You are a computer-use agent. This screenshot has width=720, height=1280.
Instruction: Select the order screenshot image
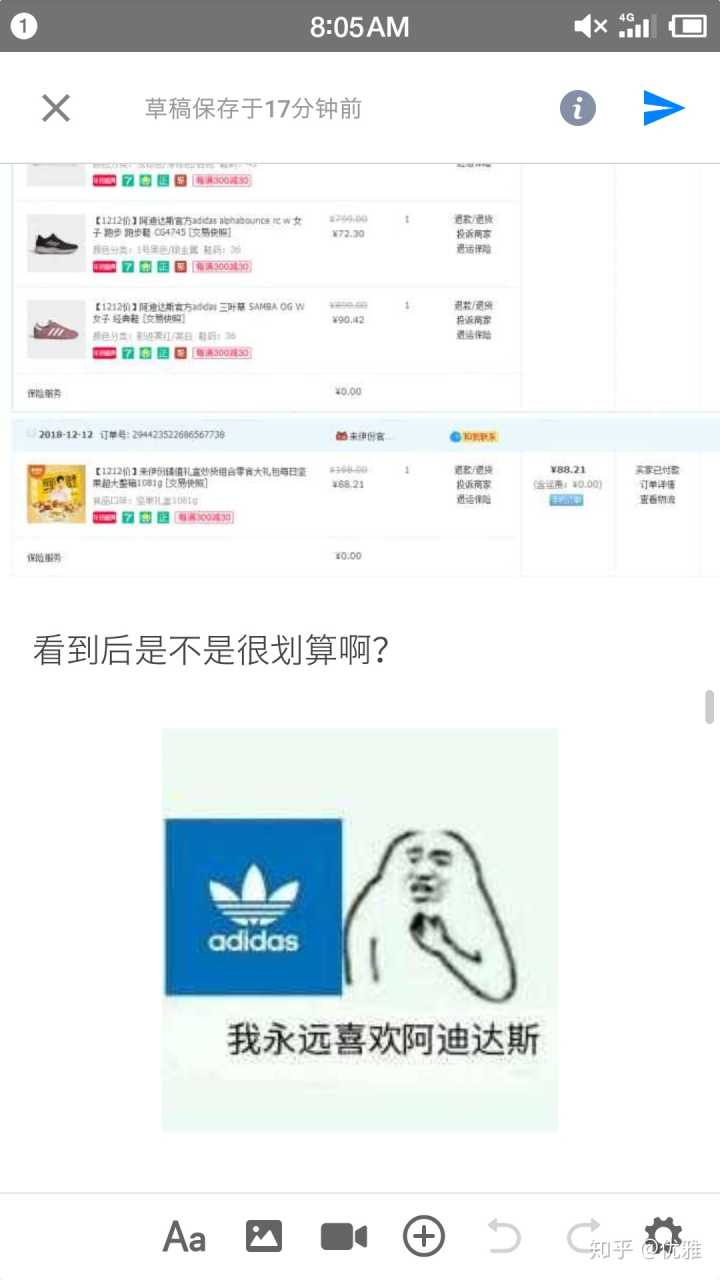coord(360,370)
